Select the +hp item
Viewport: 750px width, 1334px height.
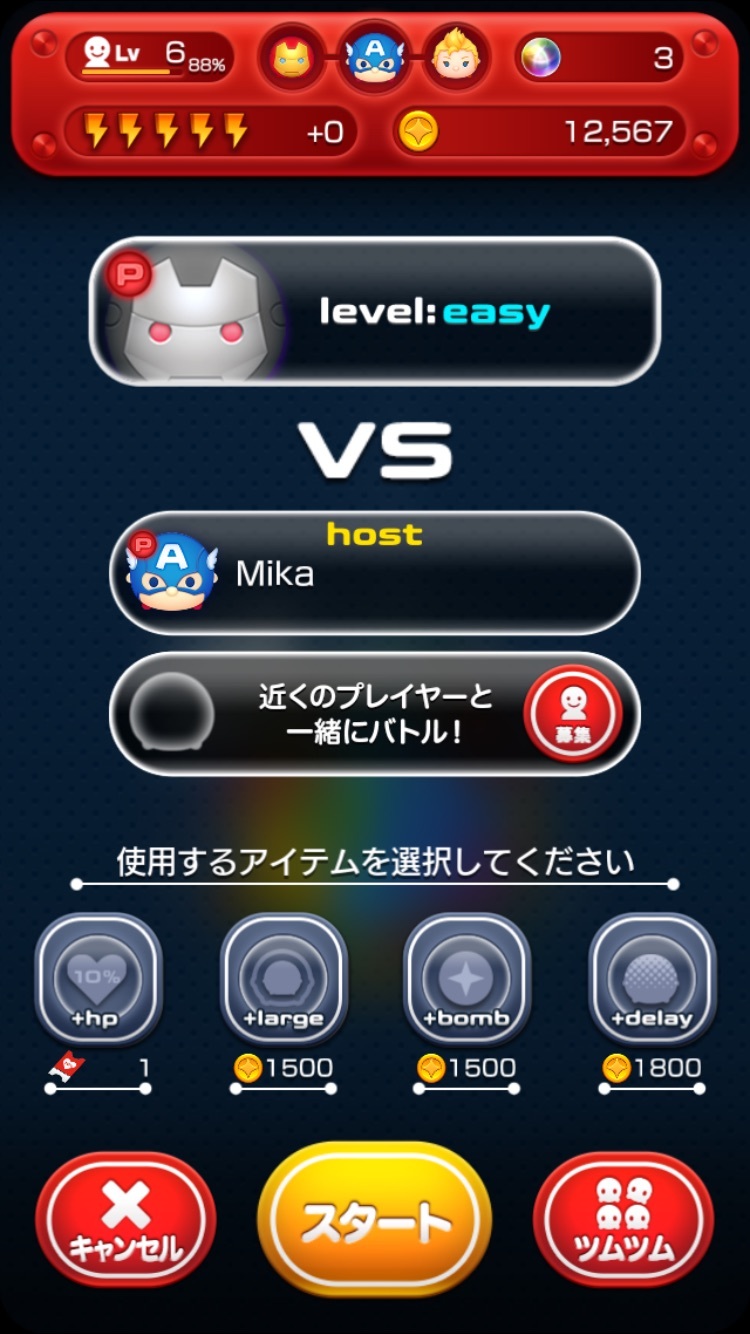click(98, 979)
